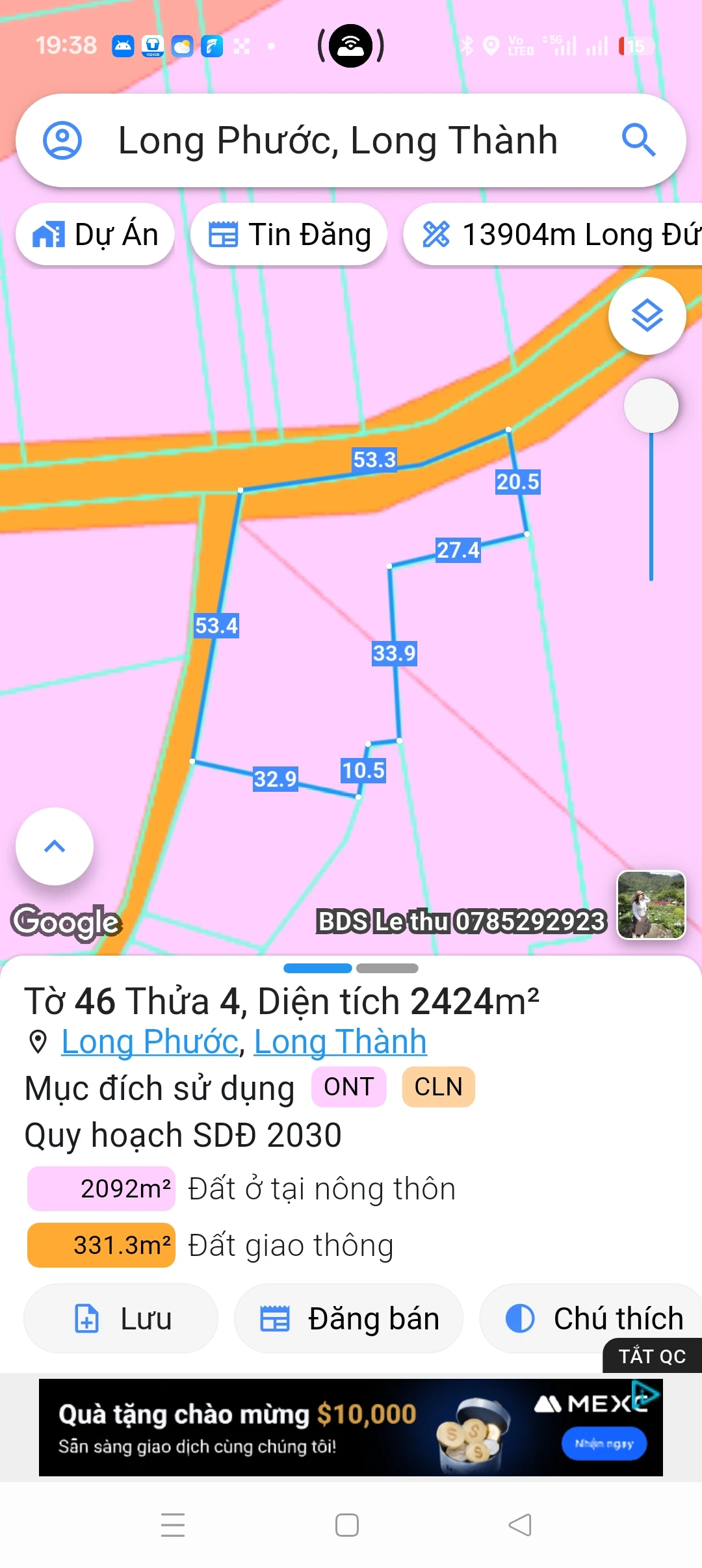Screen dimensions: 702x1568
Task: Save the parcel with Lưu
Action: pos(122,1319)
